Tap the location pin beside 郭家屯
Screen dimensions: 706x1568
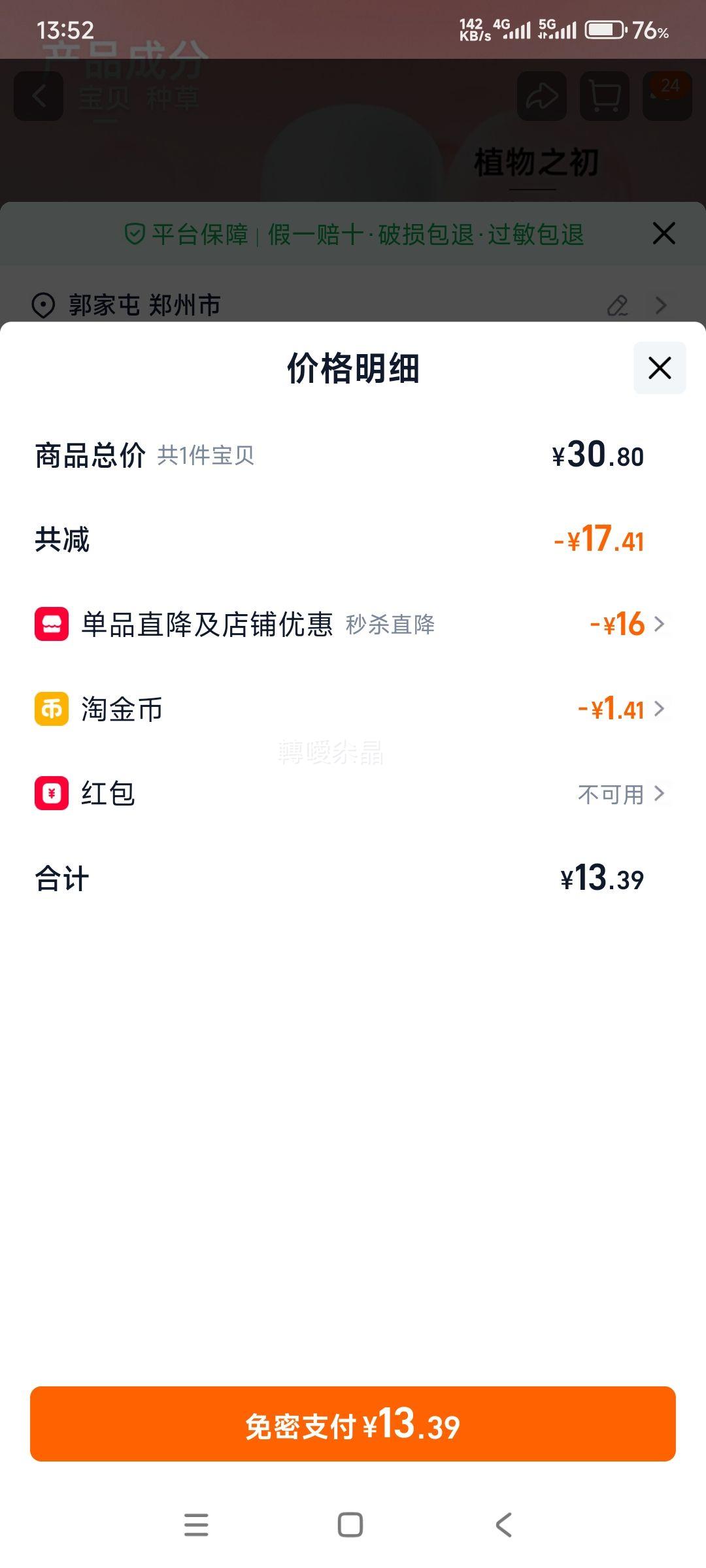click(43, 304)
